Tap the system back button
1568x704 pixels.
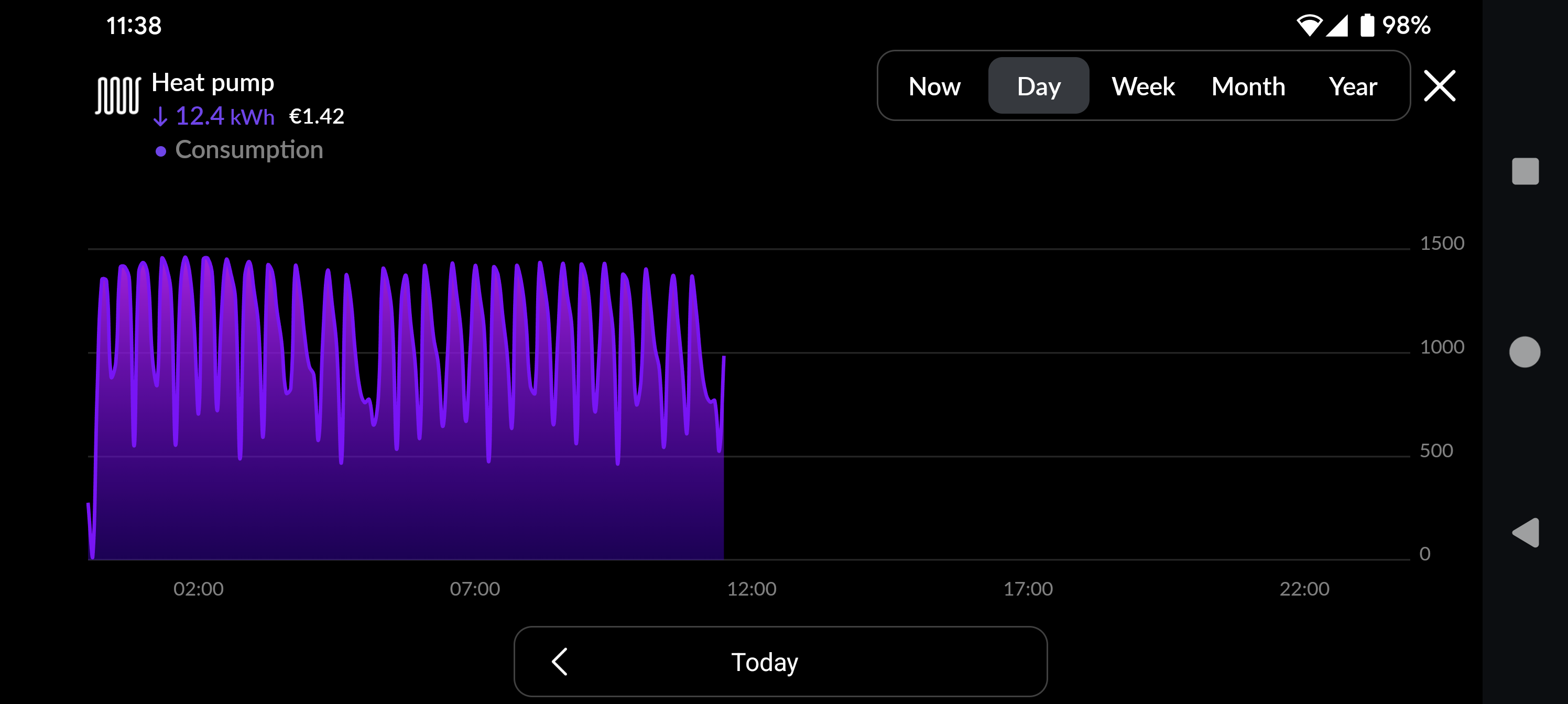pos(1525,533)
